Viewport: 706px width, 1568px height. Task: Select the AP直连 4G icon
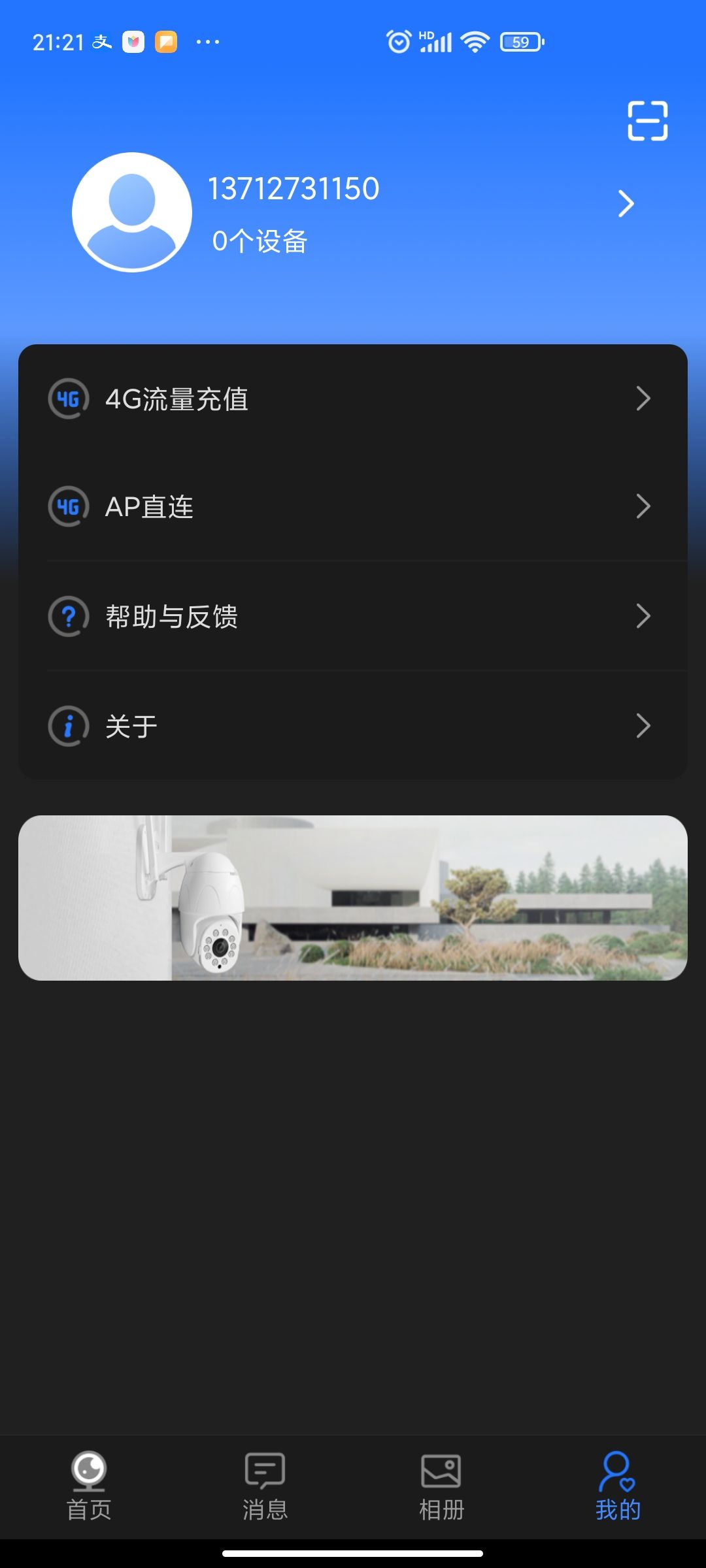(x=67, y=507)
